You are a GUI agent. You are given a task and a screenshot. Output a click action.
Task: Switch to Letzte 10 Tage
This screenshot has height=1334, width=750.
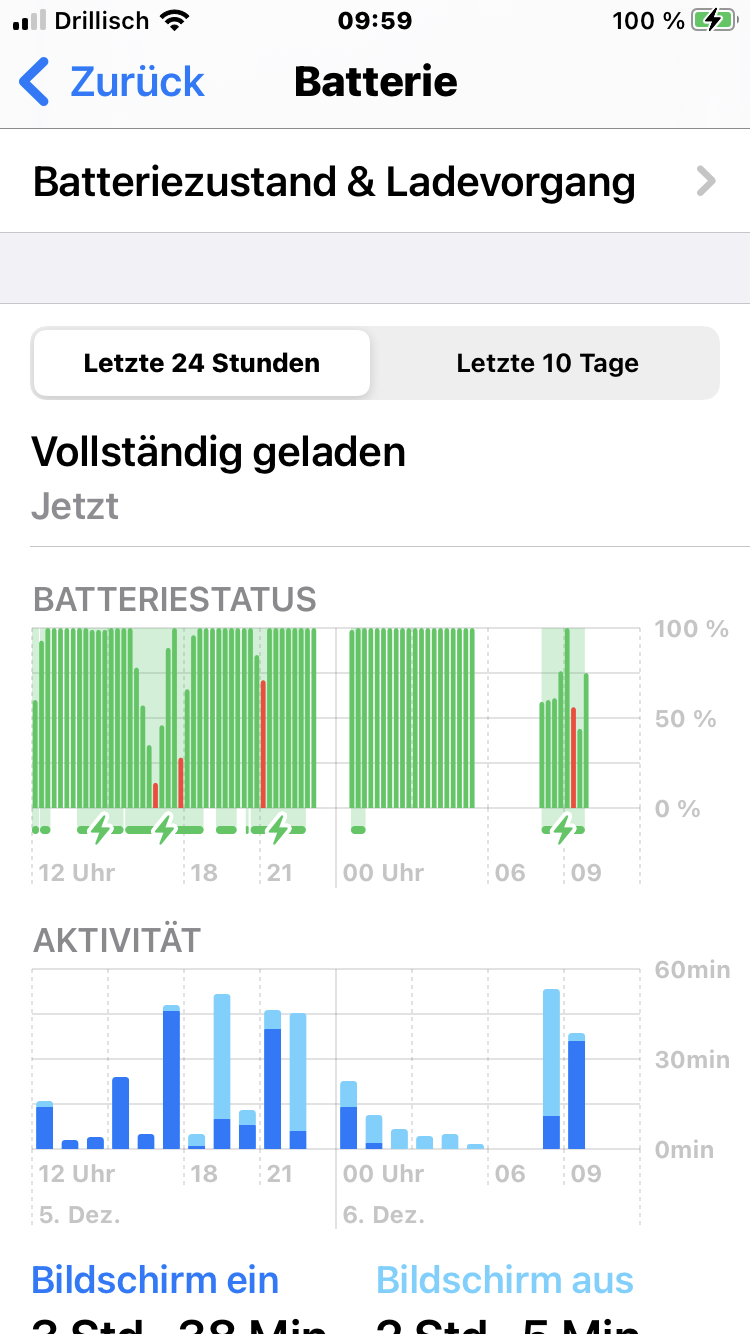pyautogui.click(x=547, y=363)
